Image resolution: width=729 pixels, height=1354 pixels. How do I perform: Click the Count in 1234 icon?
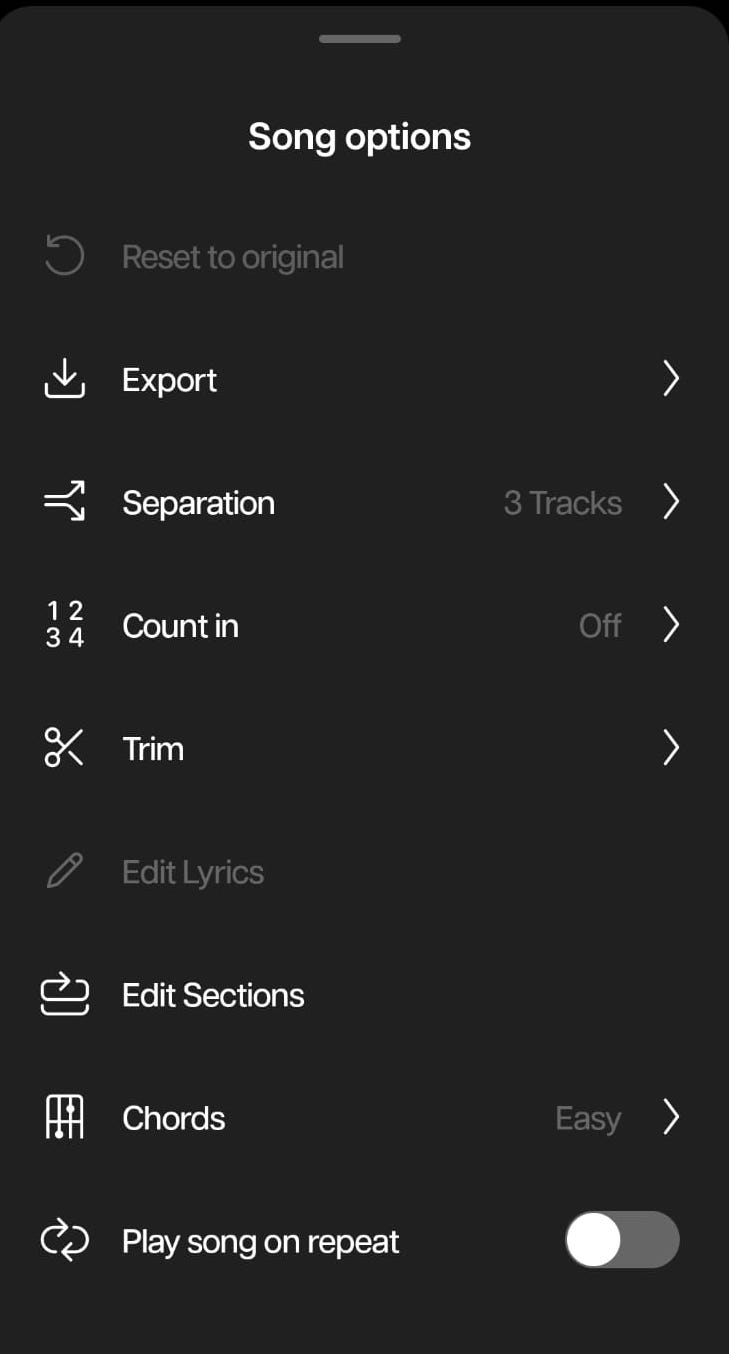point(64,625)
